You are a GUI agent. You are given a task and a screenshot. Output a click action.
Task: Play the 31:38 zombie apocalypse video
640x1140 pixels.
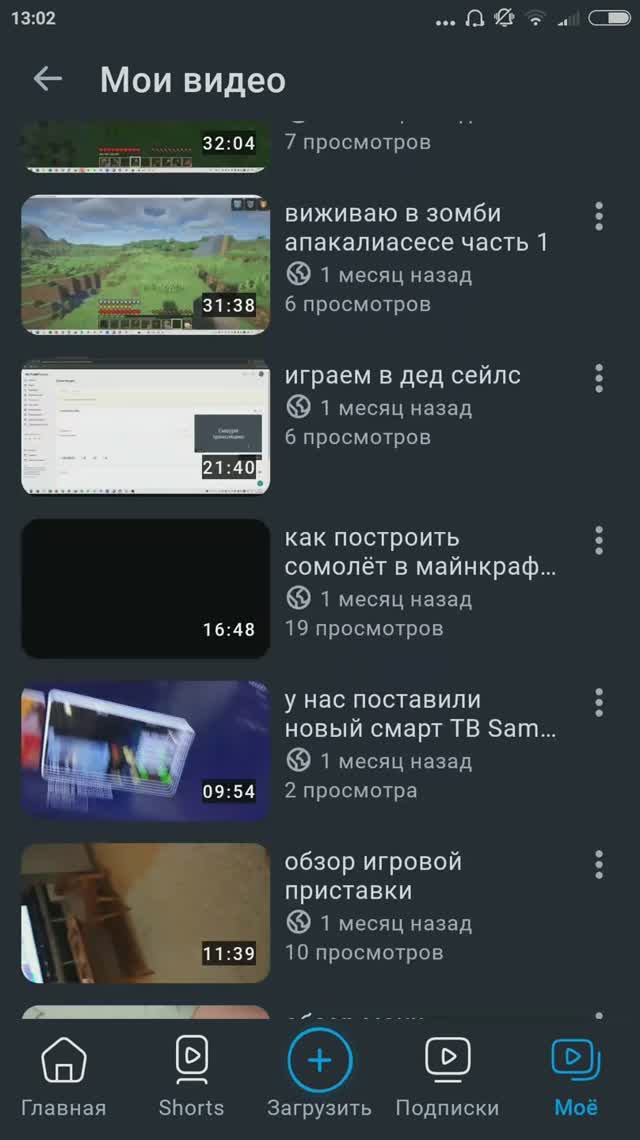click(146, 265)
